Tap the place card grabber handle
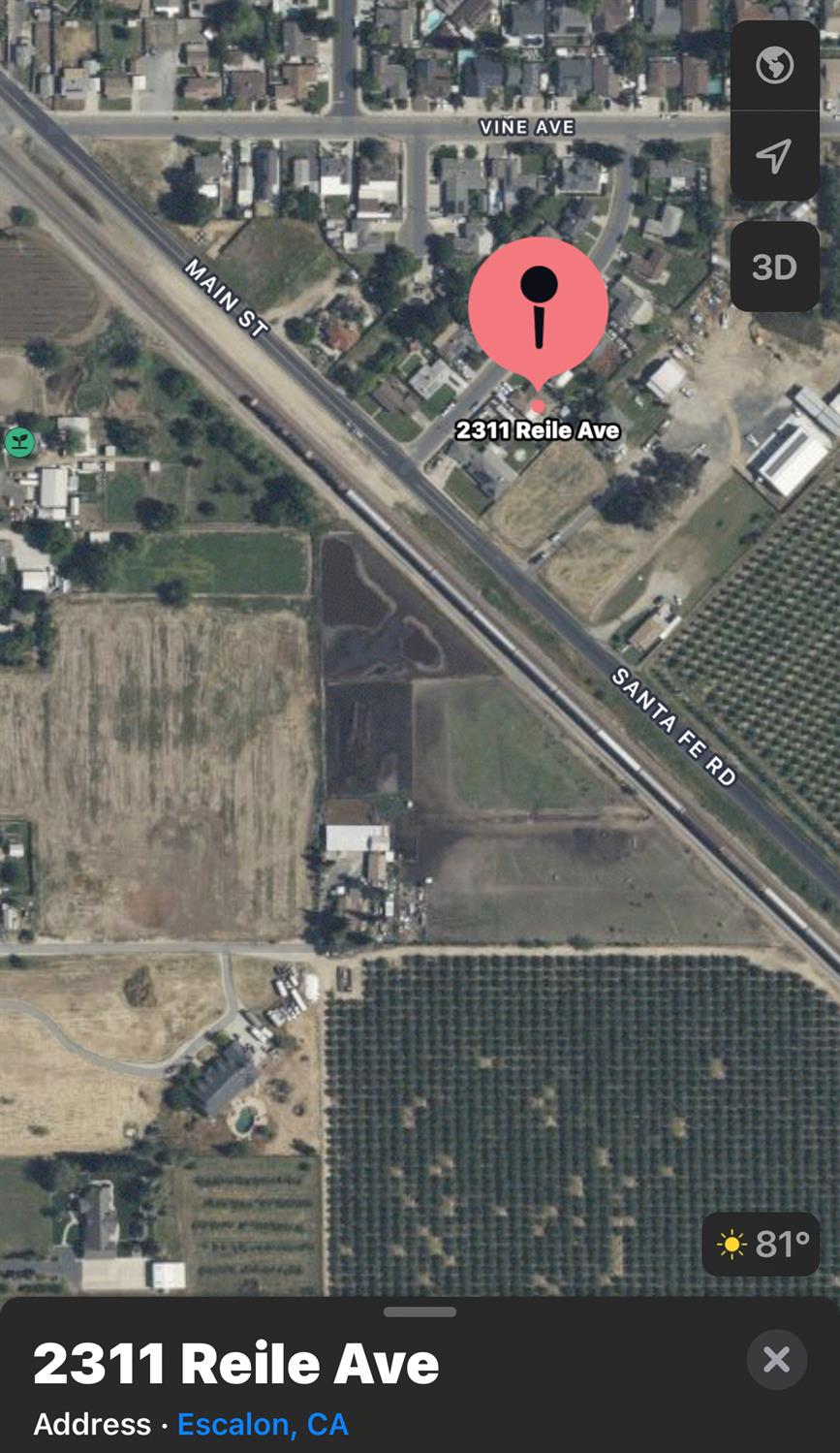Screen dimensions: 840x1453 click(420, 1312)
